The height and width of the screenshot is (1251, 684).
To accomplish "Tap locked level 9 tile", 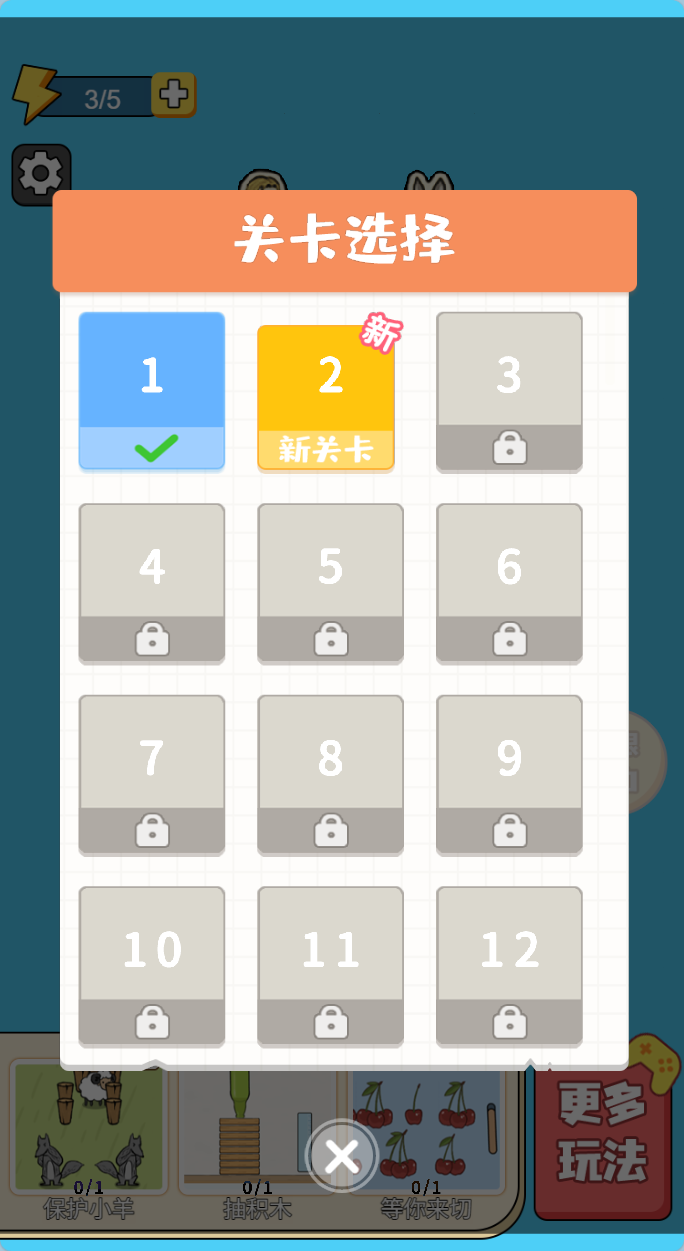I will coord(509,774).
